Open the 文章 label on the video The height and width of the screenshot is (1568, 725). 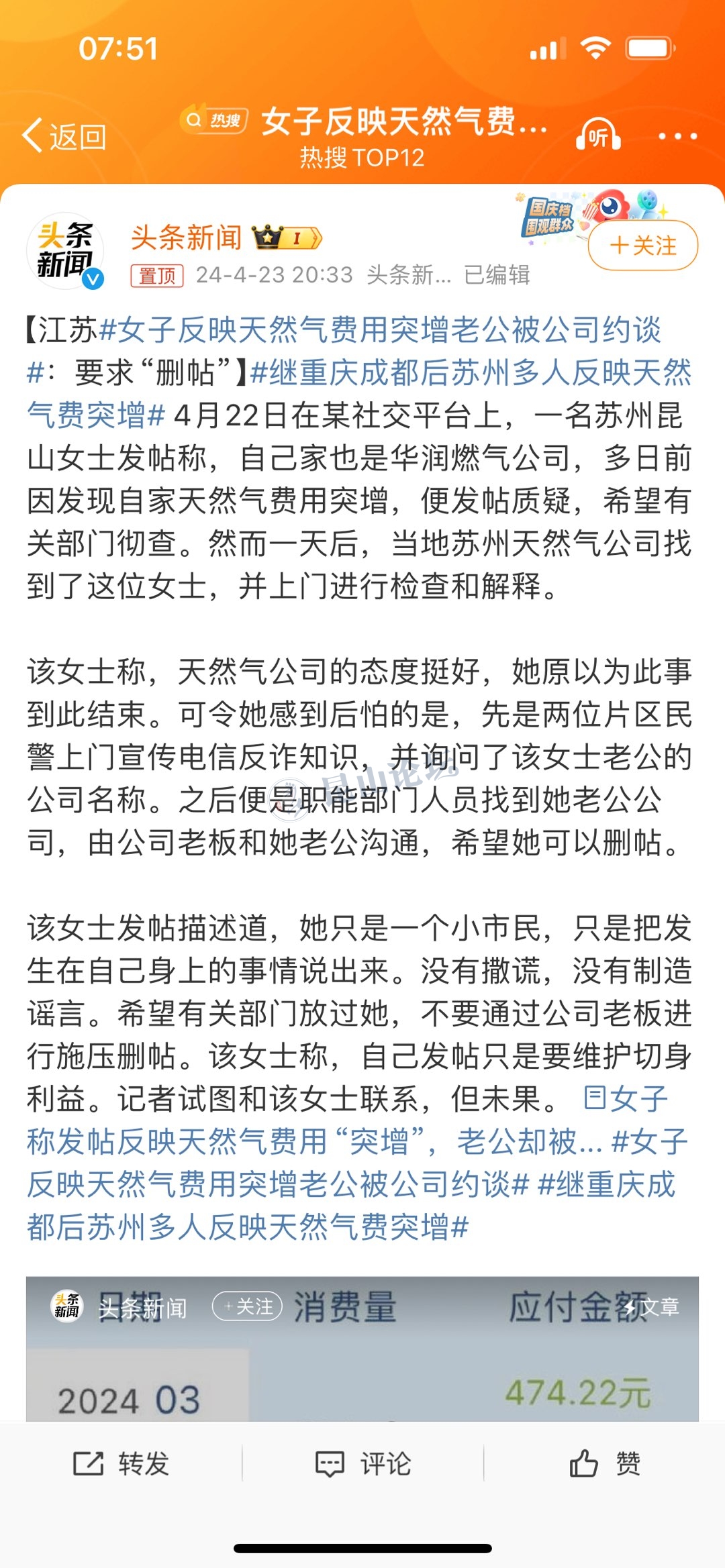pos(651,1306)
